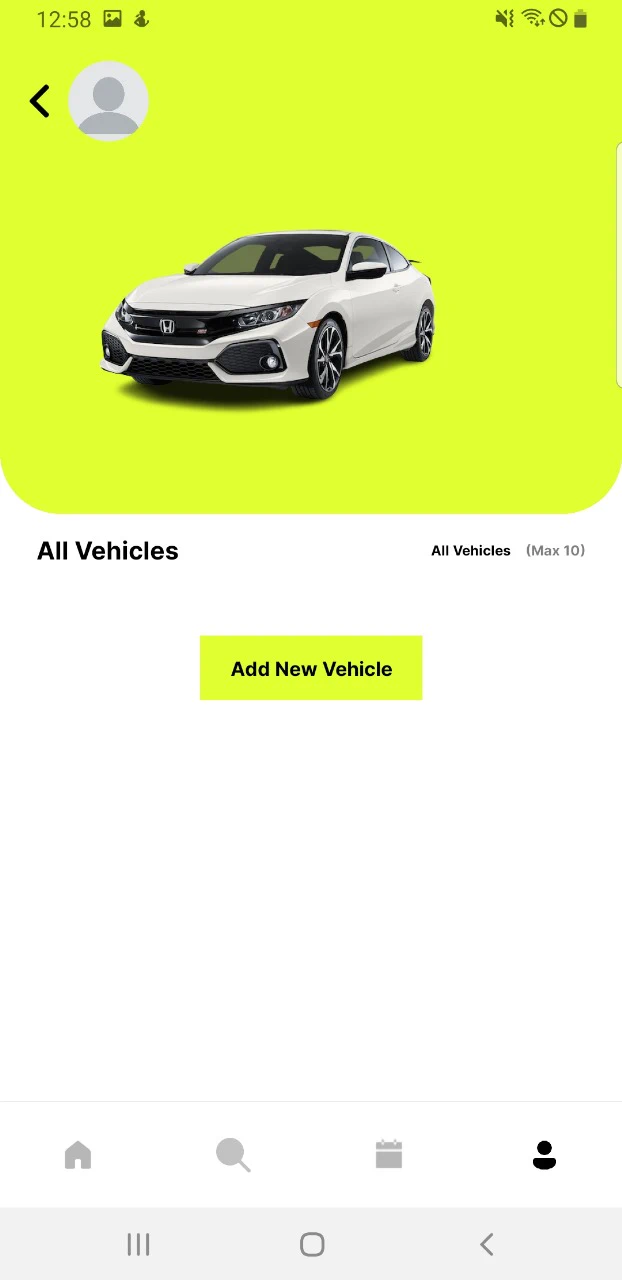Switch to the Home tab
The width and height of the screenshot is (622, 1280).
point(78,1155)
